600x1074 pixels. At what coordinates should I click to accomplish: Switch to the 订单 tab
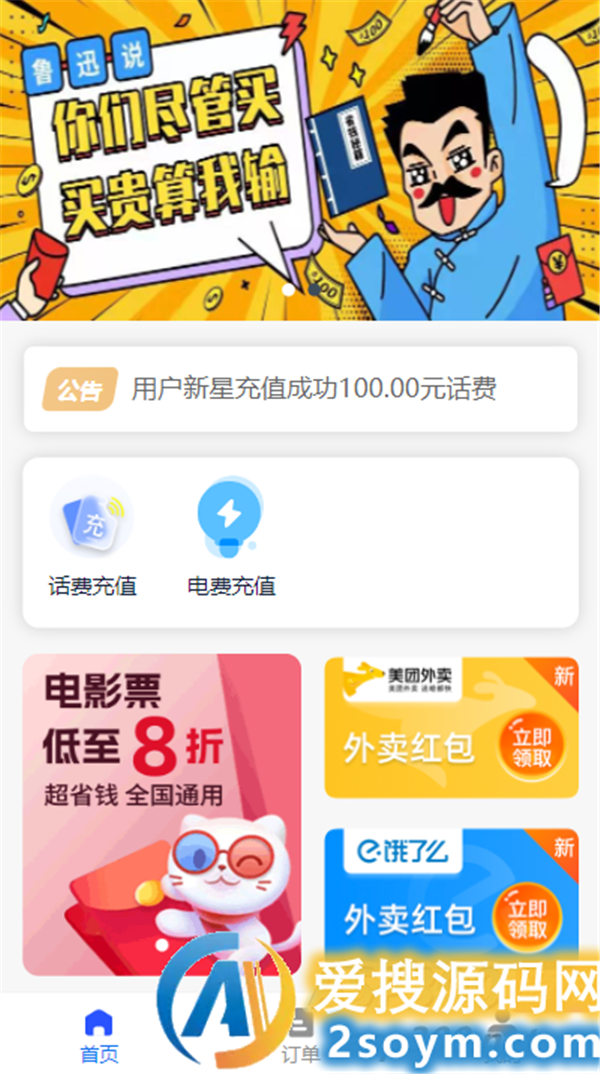coord(300,1038)
